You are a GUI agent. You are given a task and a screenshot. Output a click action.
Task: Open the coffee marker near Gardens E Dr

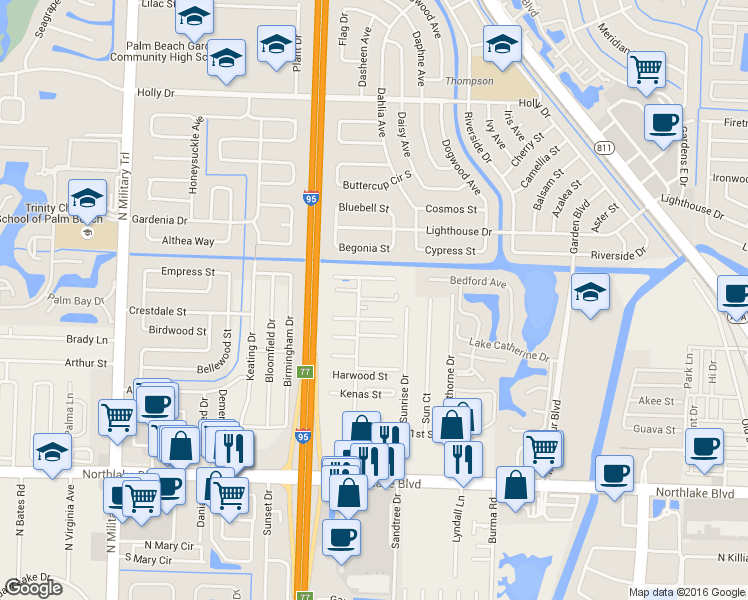pos(663,123)
